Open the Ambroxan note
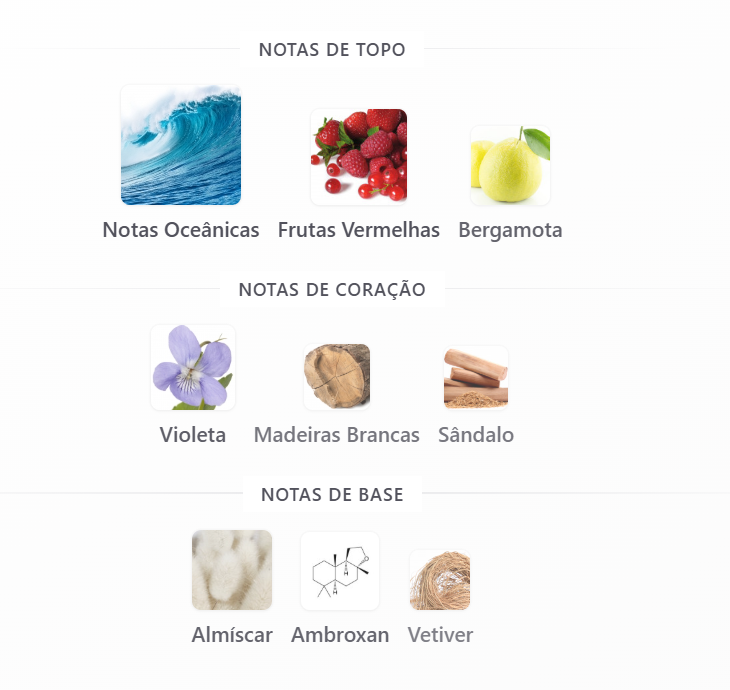 (x=340, y=589)
